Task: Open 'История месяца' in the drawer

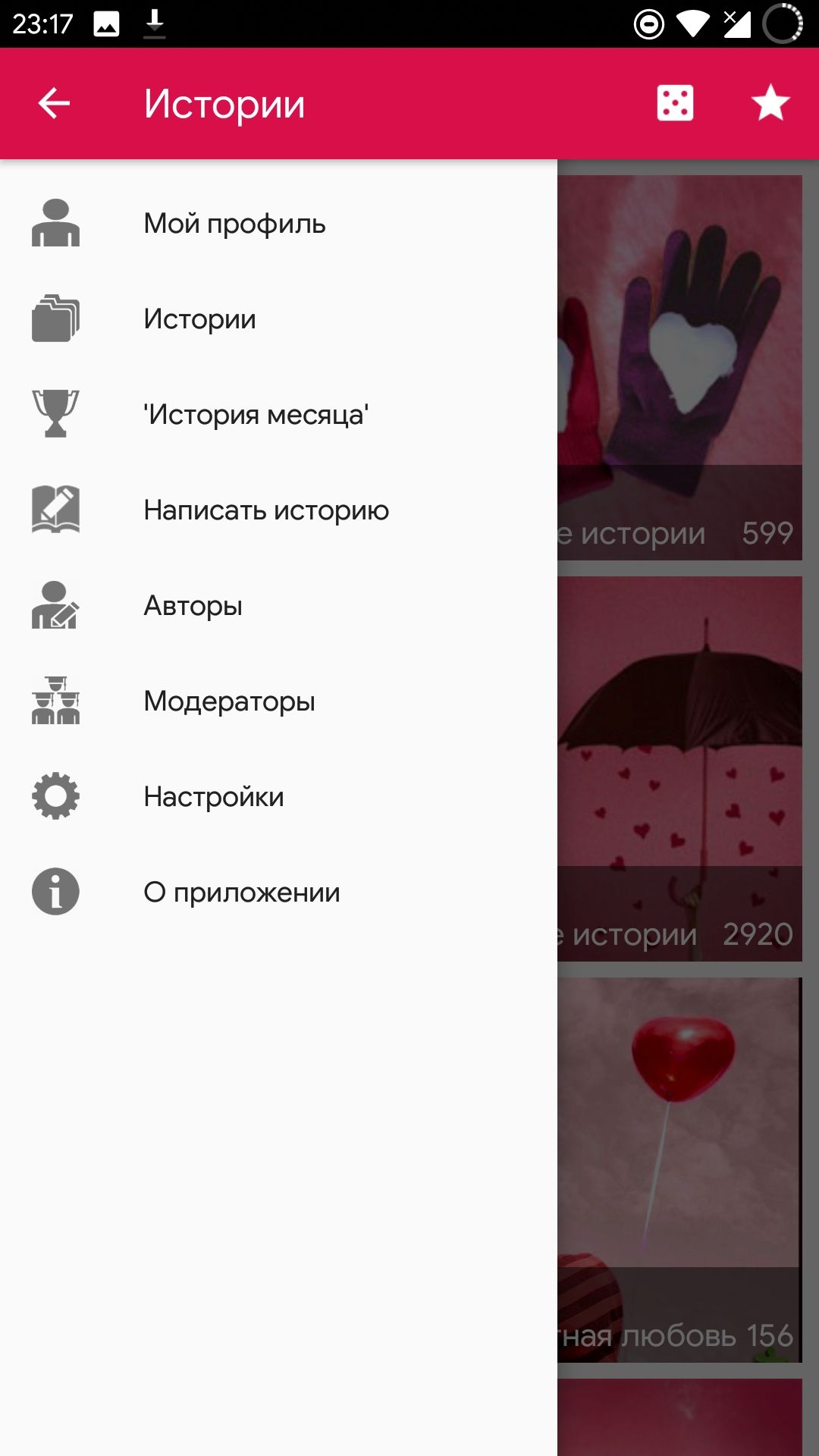Action: tap(256, 415)
